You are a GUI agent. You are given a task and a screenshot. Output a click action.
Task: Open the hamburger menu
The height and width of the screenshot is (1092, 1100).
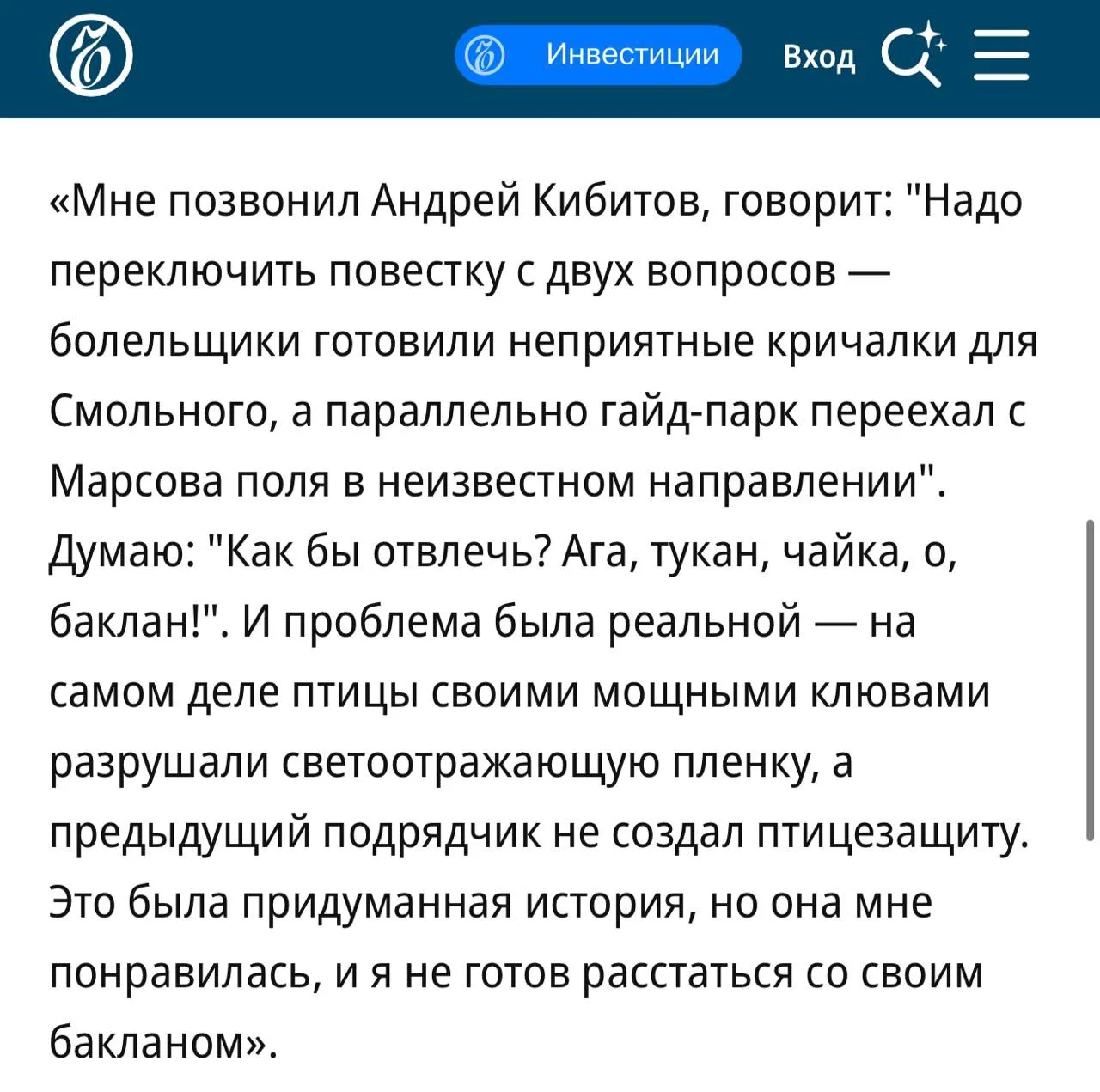1001,55
